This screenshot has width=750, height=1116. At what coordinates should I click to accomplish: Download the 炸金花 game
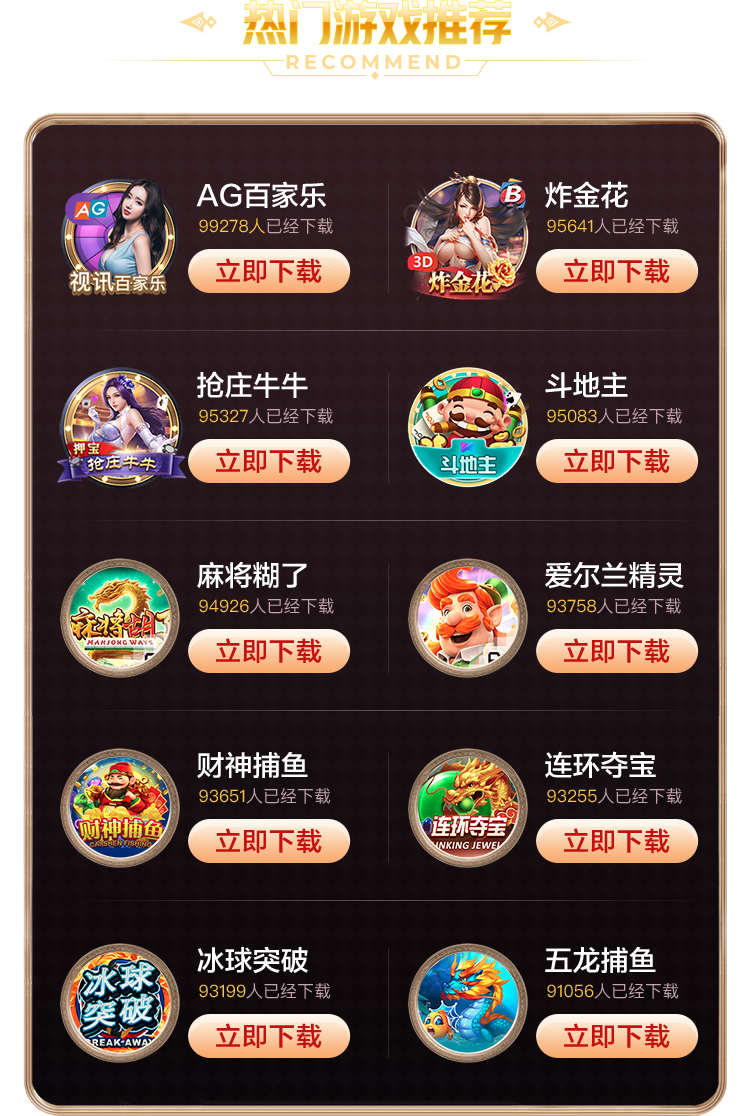[616, 271]
